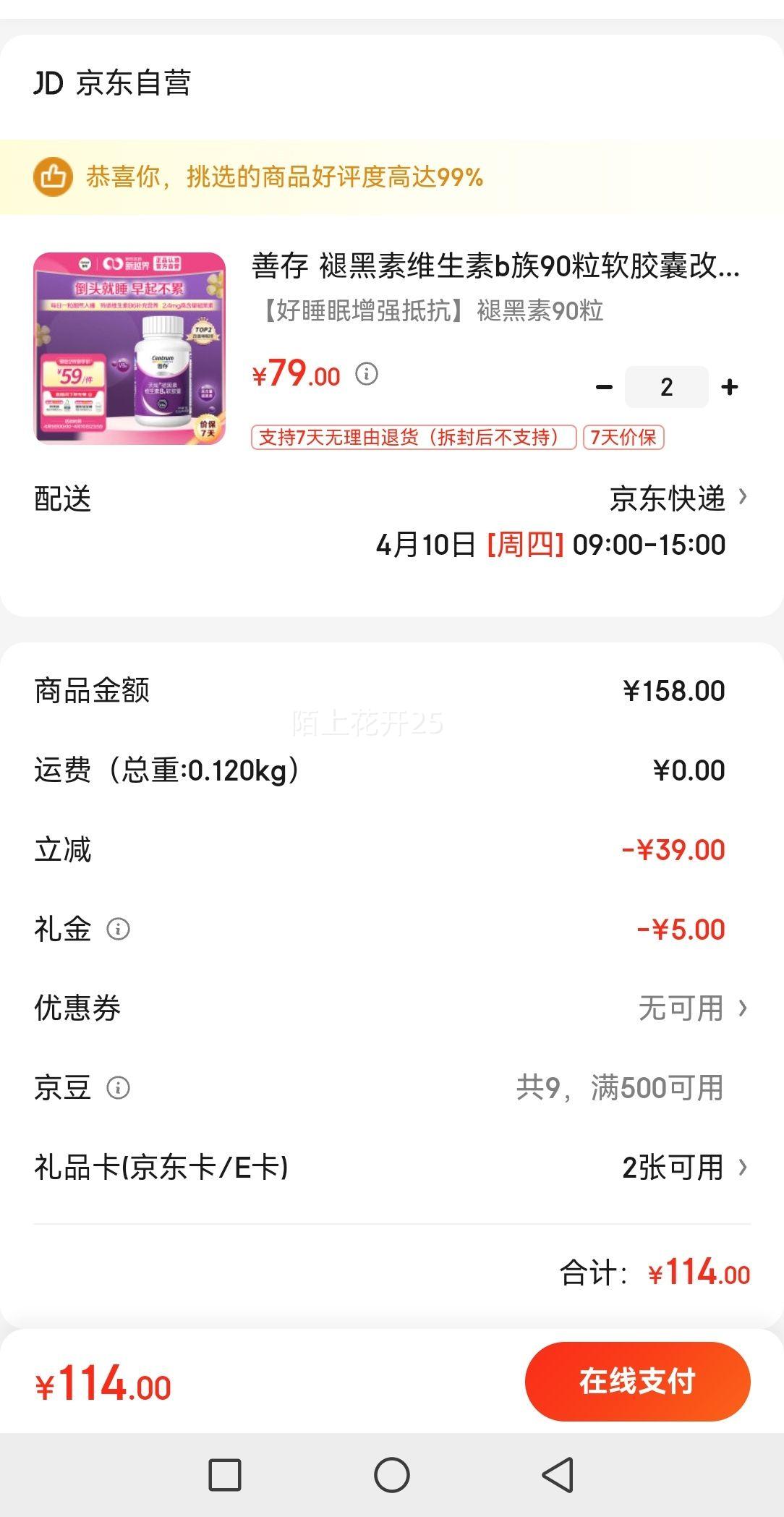Decrease quantity with the minus stepper
Screen dimensions: 784x1517
[602, 387]
